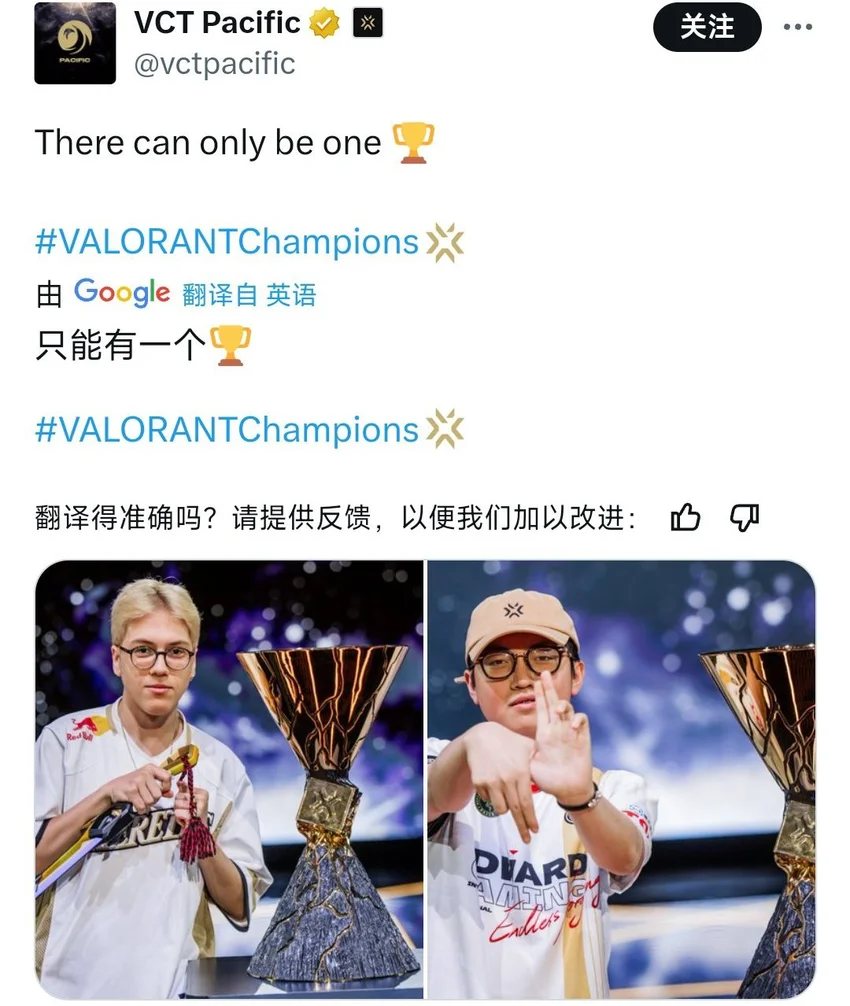Tap the 翻译自 英语 translation link
Viewport: 850px width, 1006px height.
pyautogui.click(x=249, y=294)
